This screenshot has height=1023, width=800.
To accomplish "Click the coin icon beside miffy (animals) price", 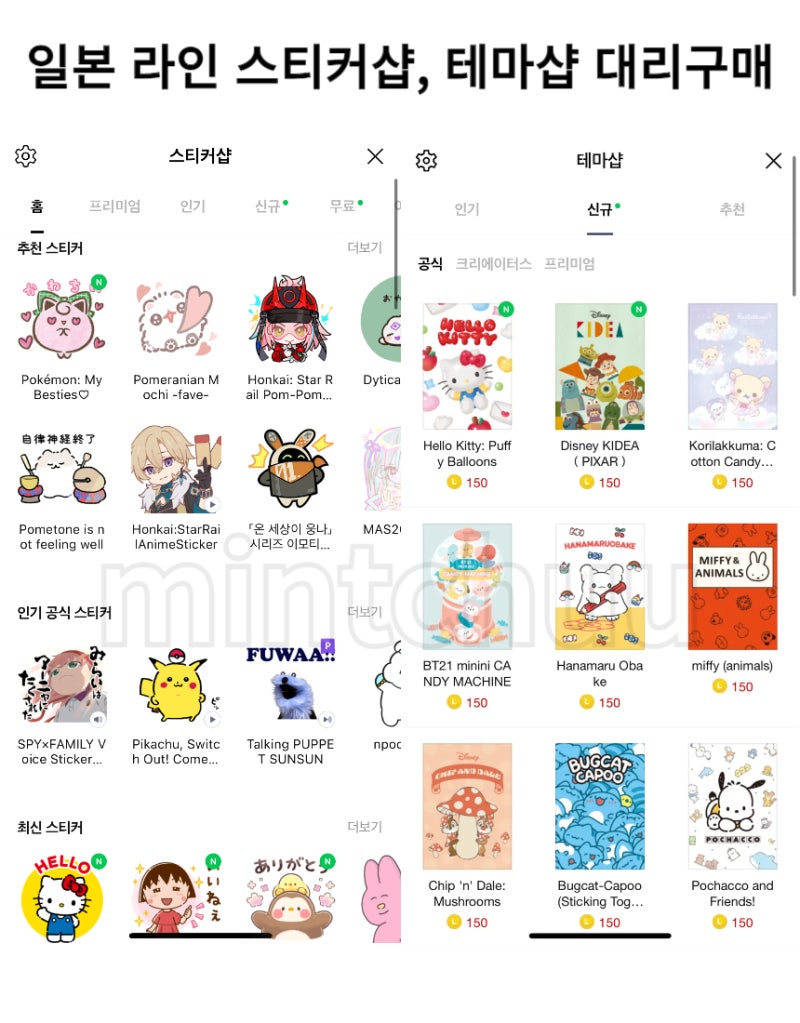I will click(719, 687).
